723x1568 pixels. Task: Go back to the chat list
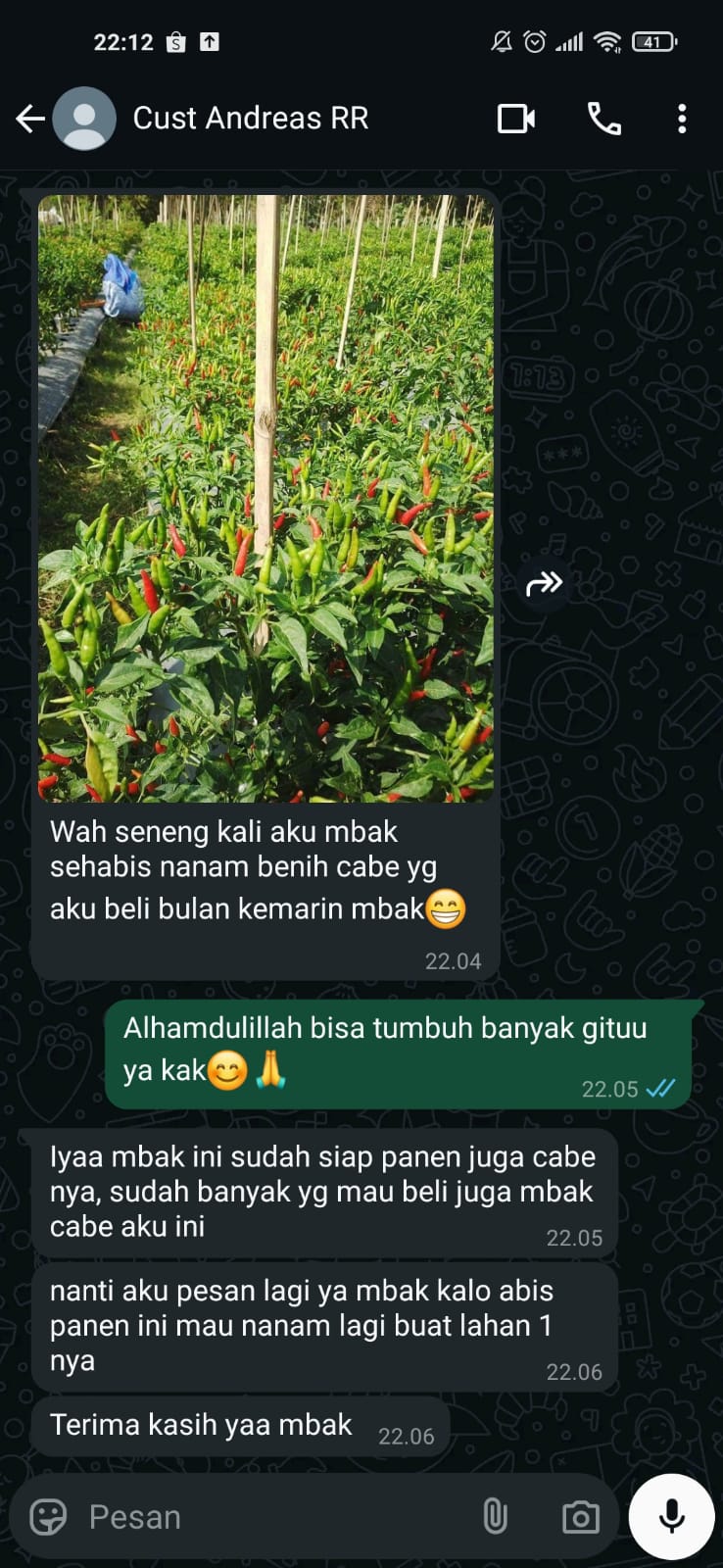30,119
